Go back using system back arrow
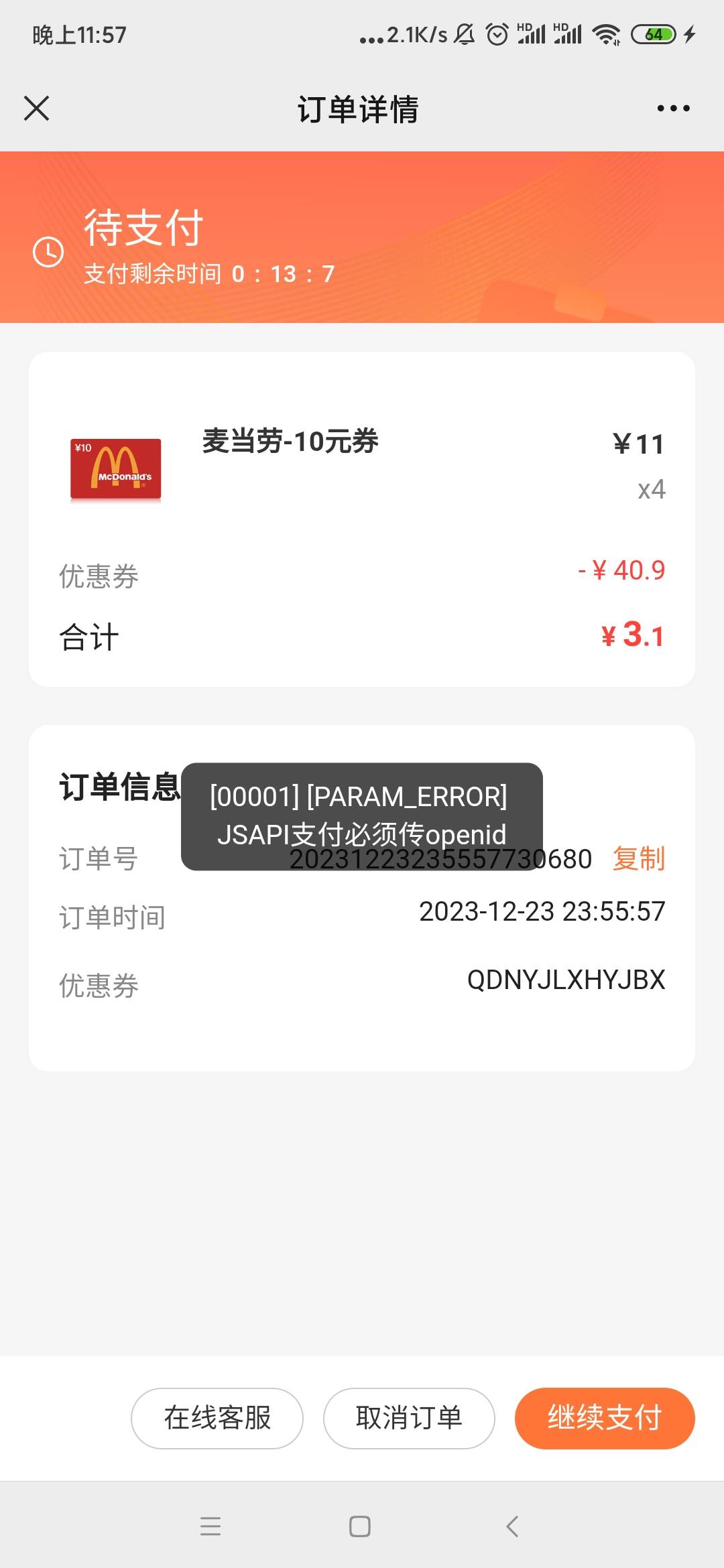Screen dimensions: 724x1568 tap(512, 1526)
